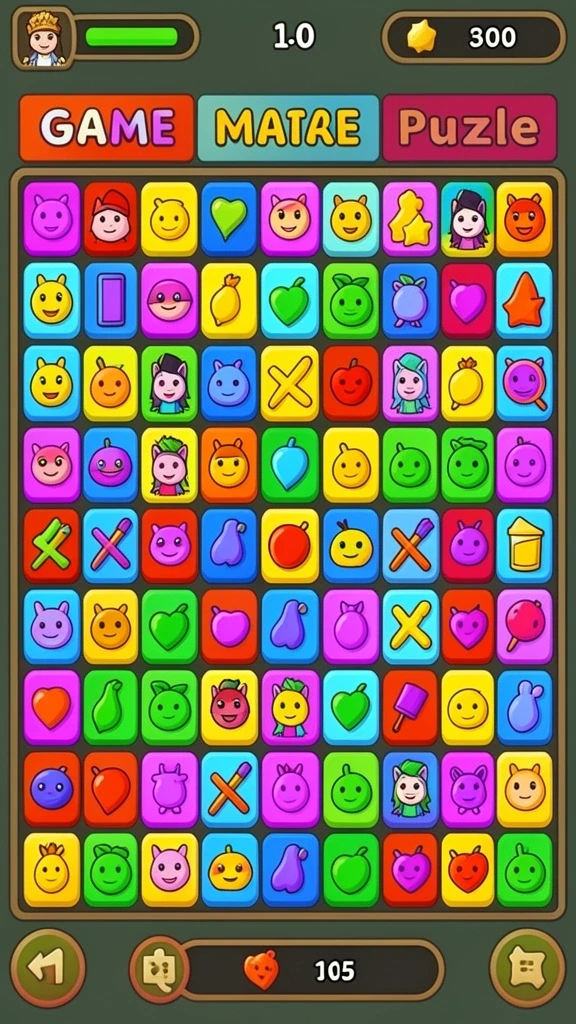The height and width of the screenshot is (1024, 576).
Task: Tap the back arrow button
Action: 48,968
